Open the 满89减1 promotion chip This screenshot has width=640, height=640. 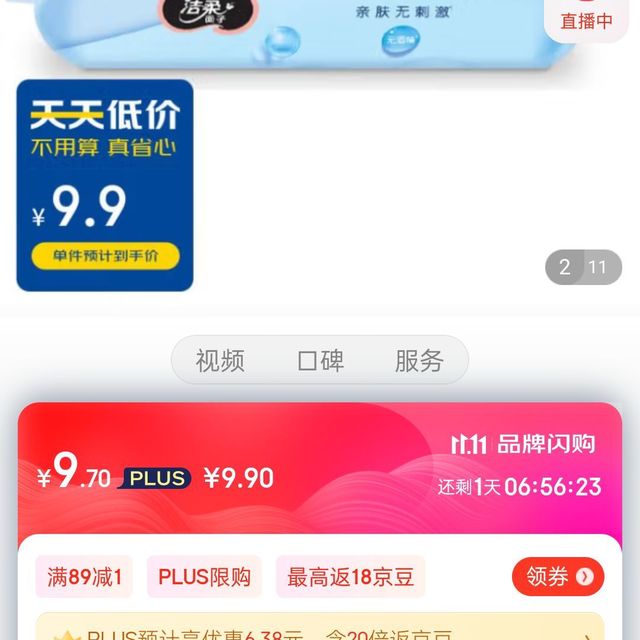pos(84,577)
